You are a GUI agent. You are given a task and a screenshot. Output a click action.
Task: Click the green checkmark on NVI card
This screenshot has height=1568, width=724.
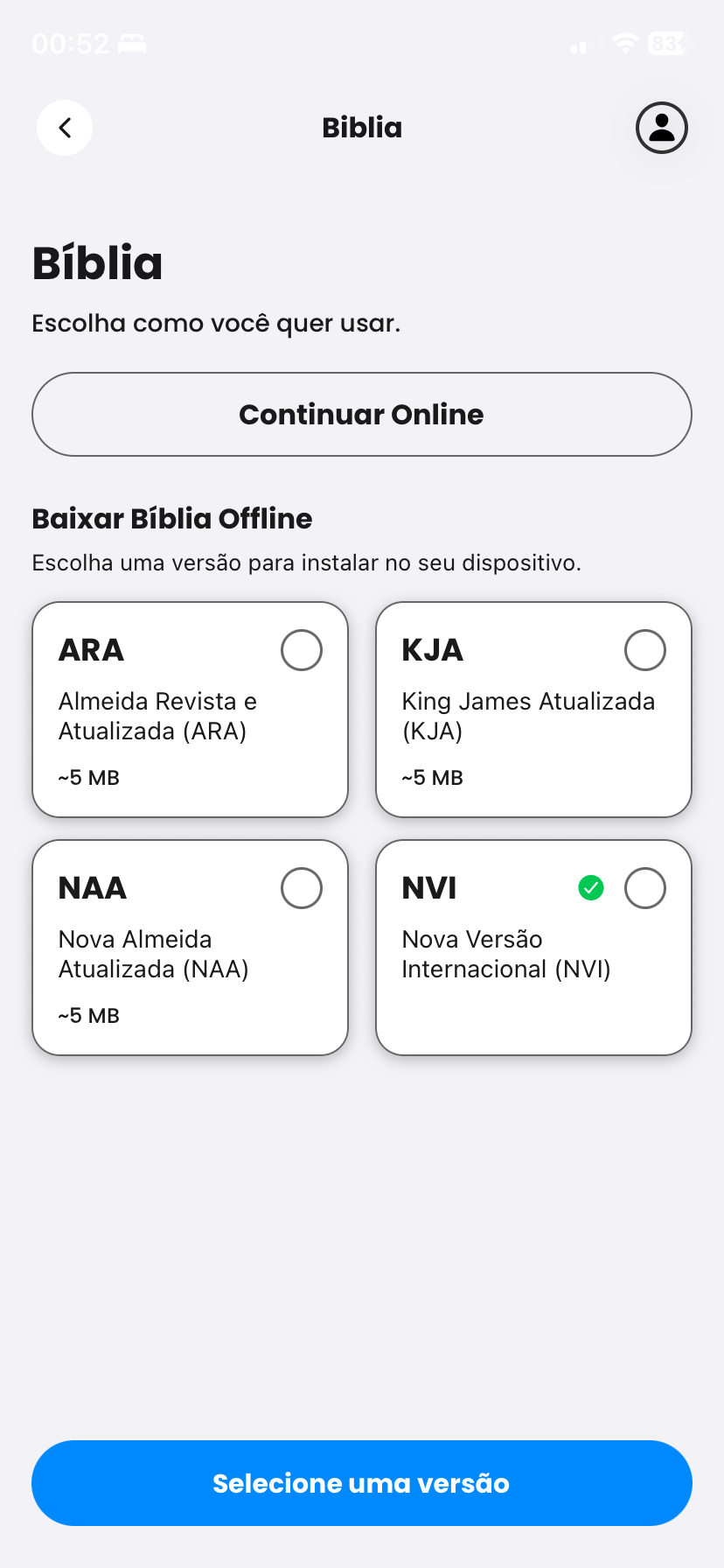point(591,887)
